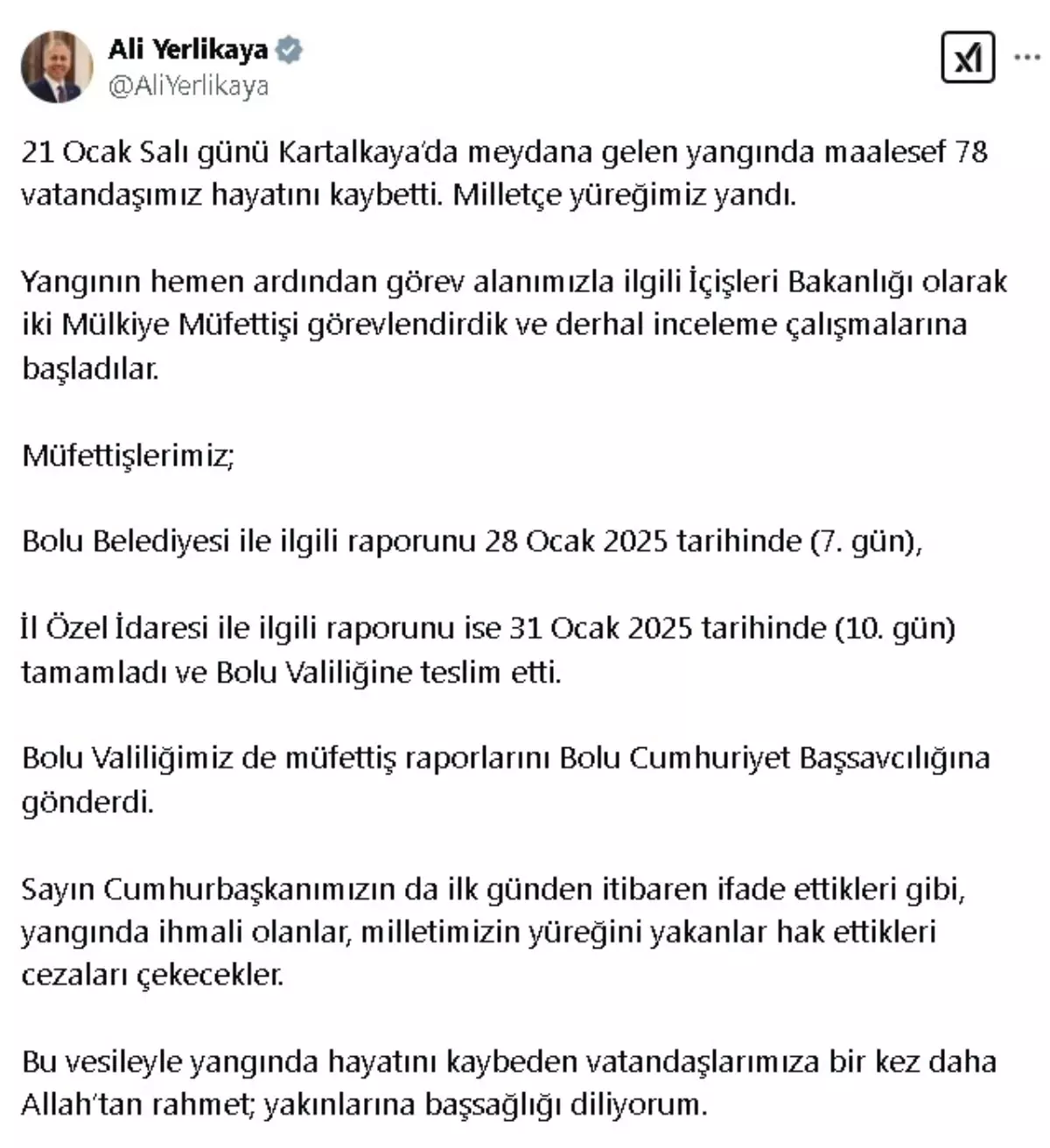
Task: Open the Grok explain-post icon
Action: pyautogui.click(x=968, y=58)
